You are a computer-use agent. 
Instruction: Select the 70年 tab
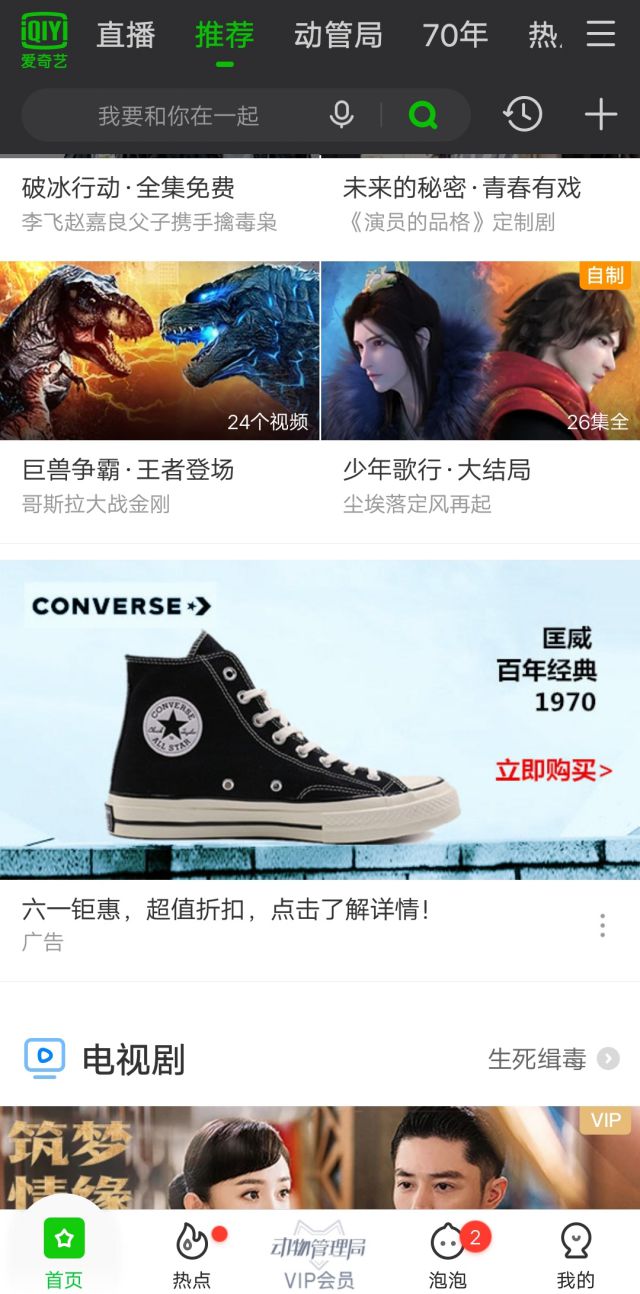pos(455,35)
